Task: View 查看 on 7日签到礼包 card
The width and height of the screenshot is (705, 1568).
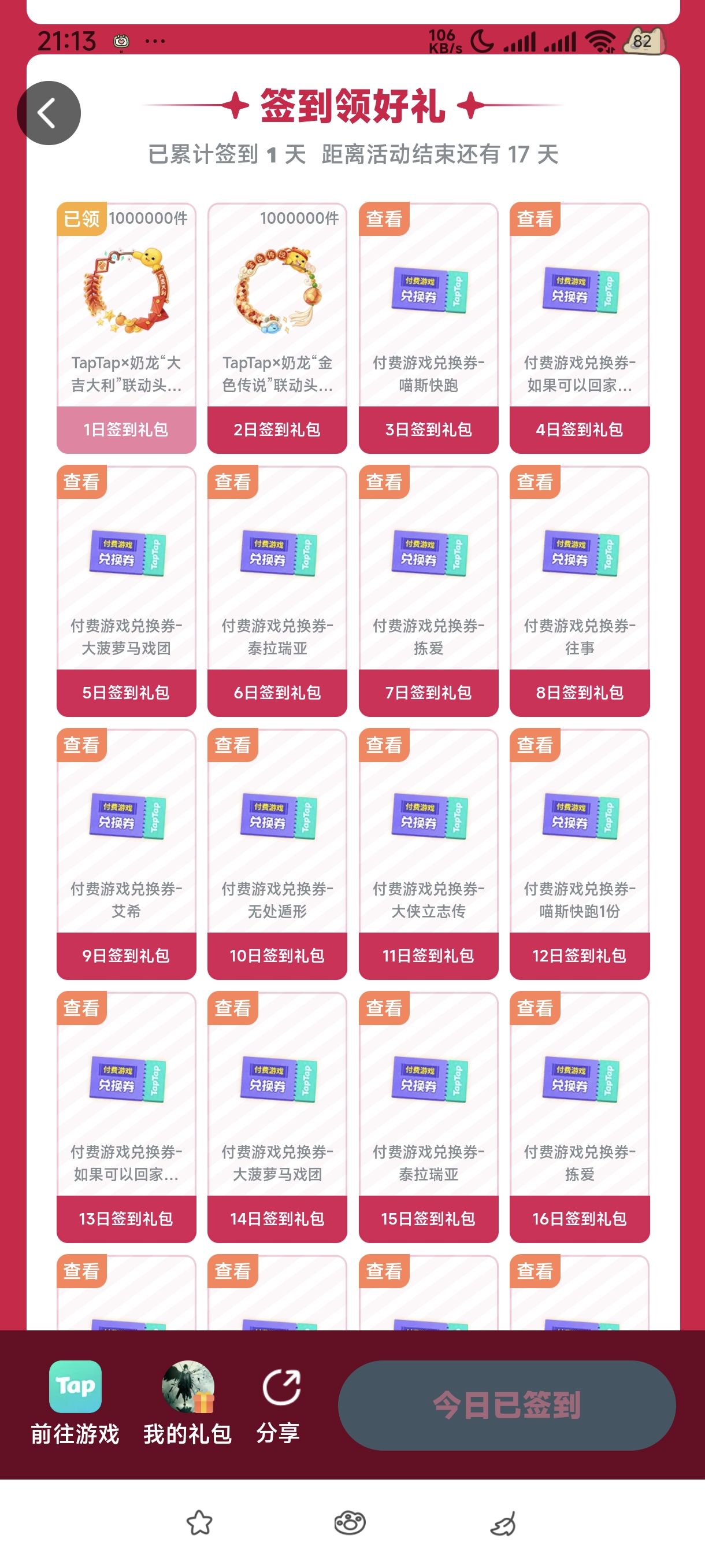Action: click(x=384, y=482)
